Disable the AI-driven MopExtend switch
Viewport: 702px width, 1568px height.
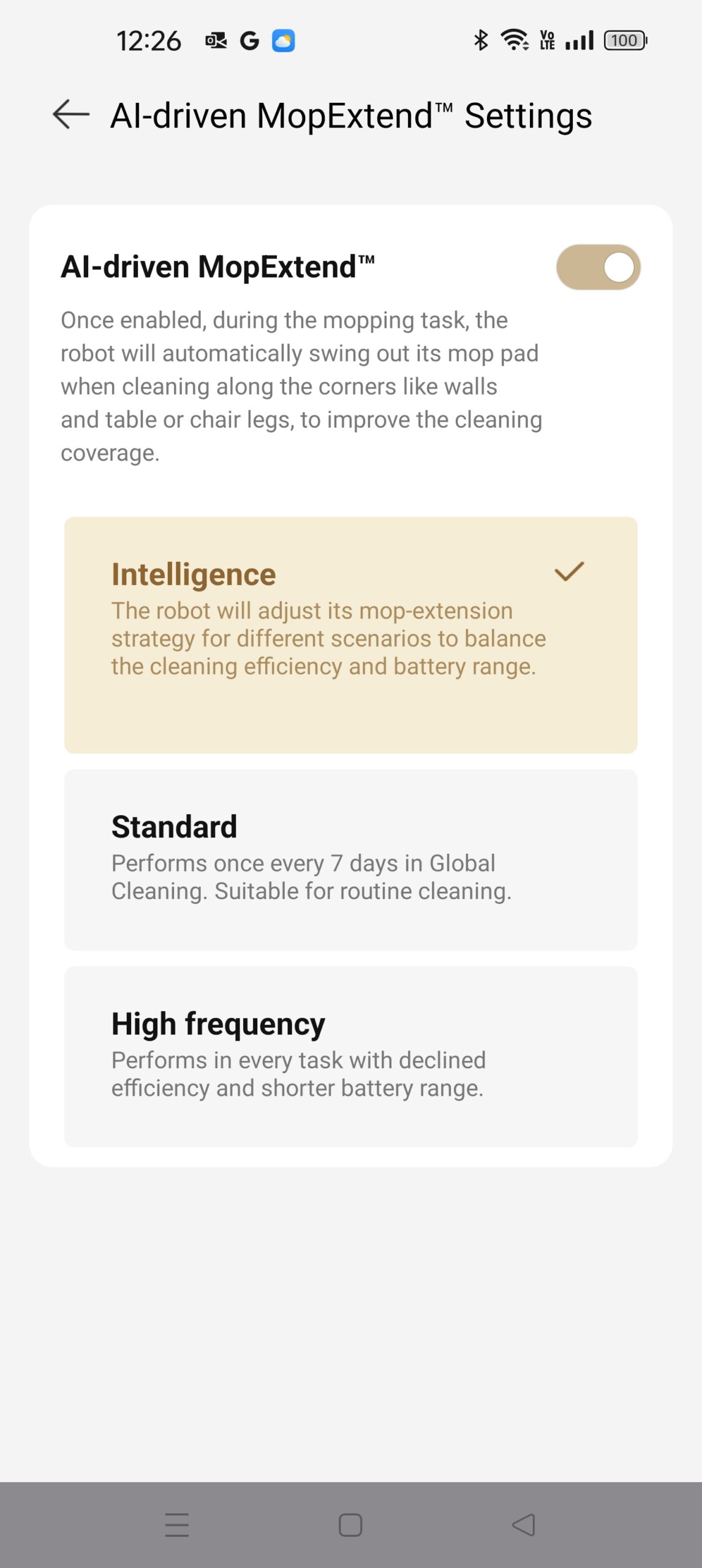(598, 268)
